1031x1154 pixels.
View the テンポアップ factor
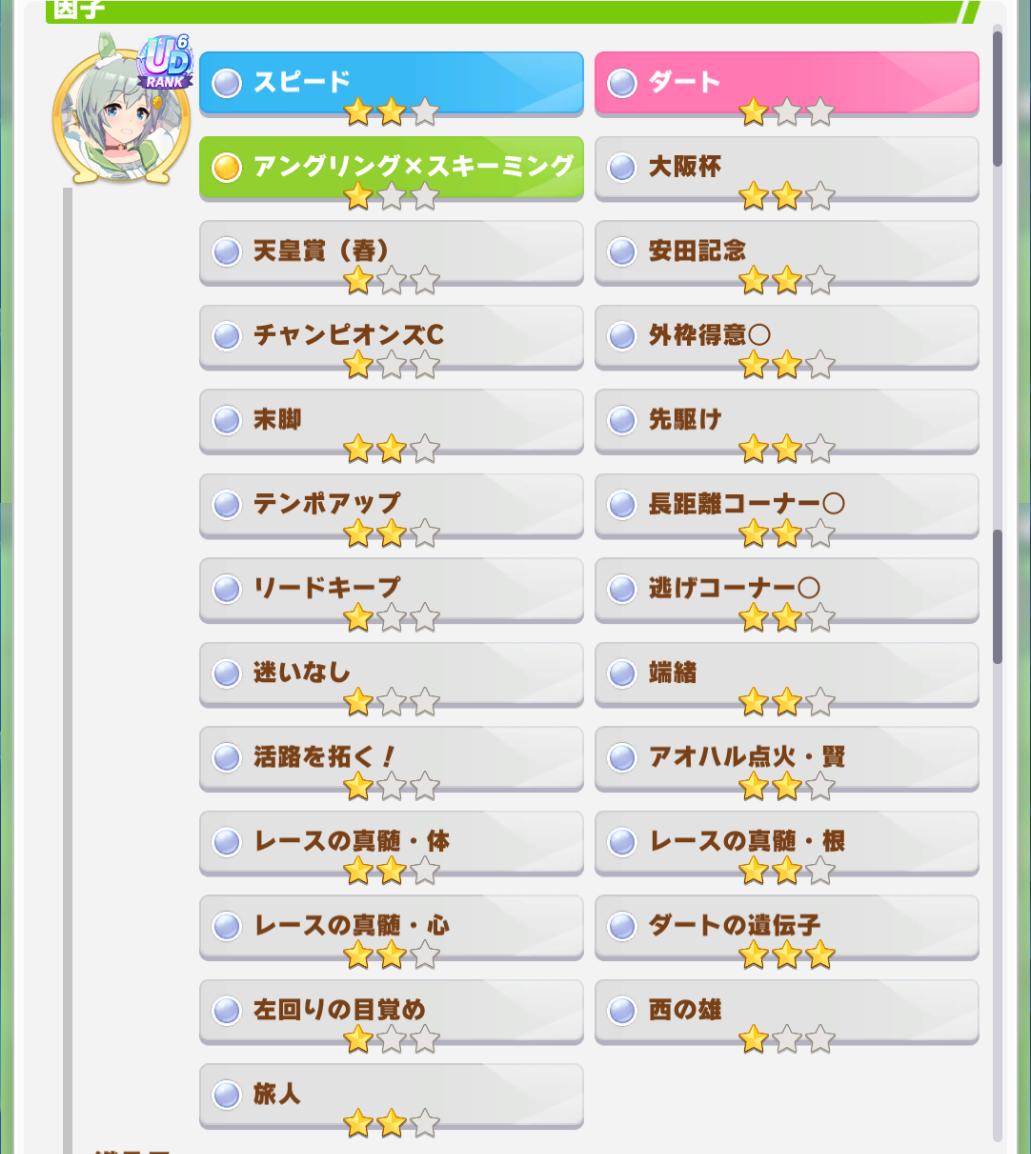[x=391, y=504]
